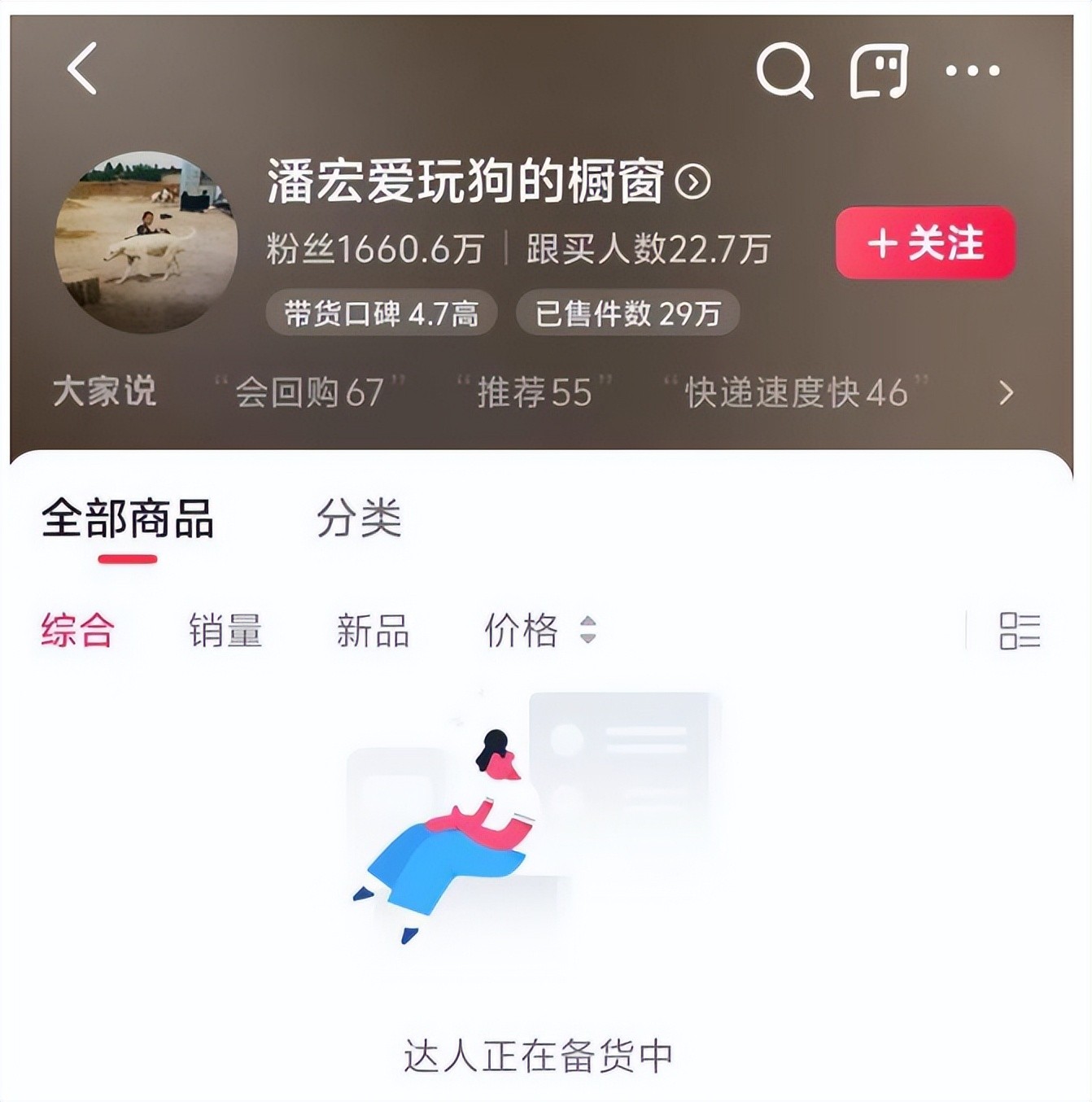
Task: Go back using the top-left arrow
Action: [82, 69]
